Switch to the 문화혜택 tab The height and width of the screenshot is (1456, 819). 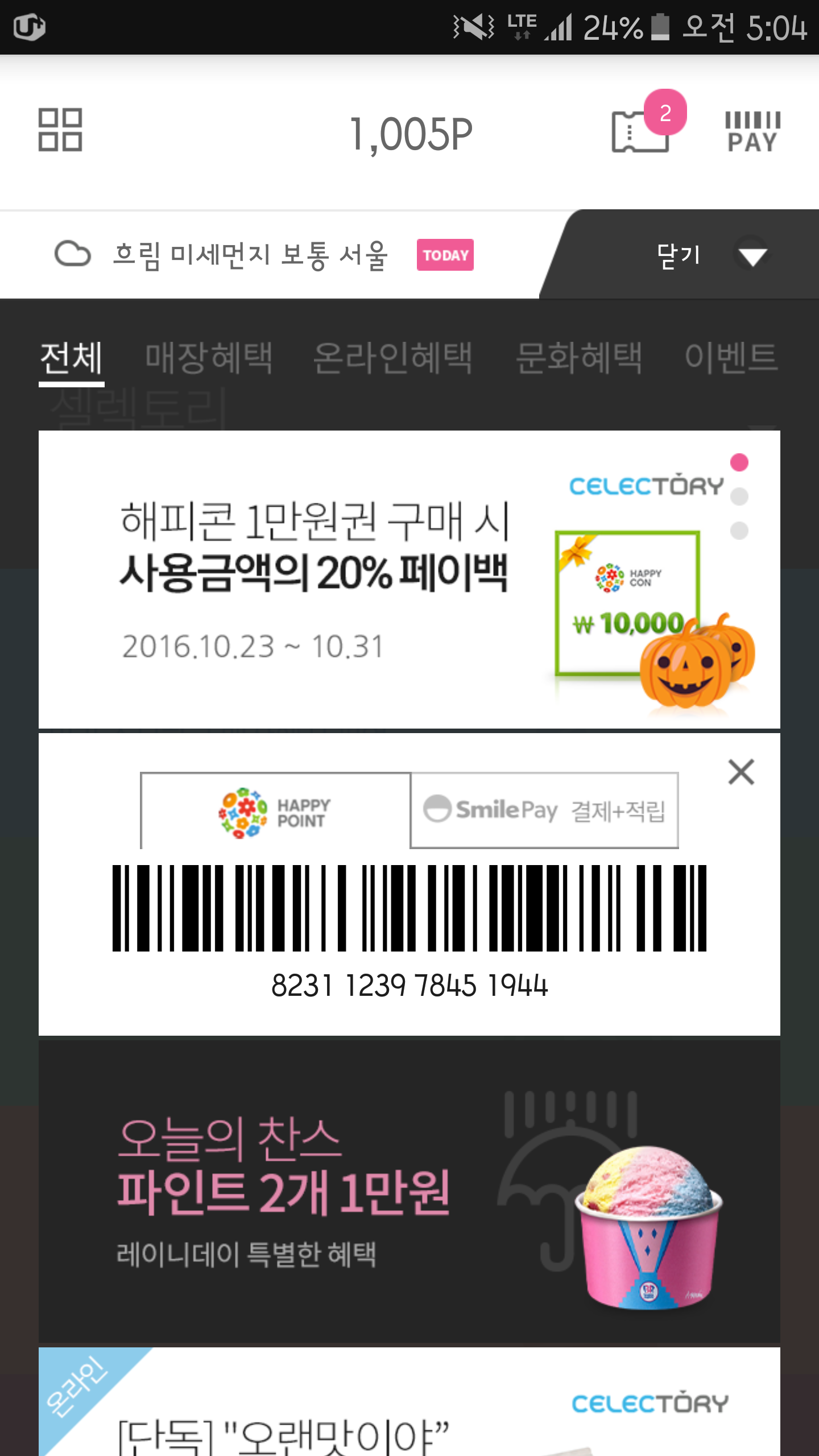coord(578,358)
